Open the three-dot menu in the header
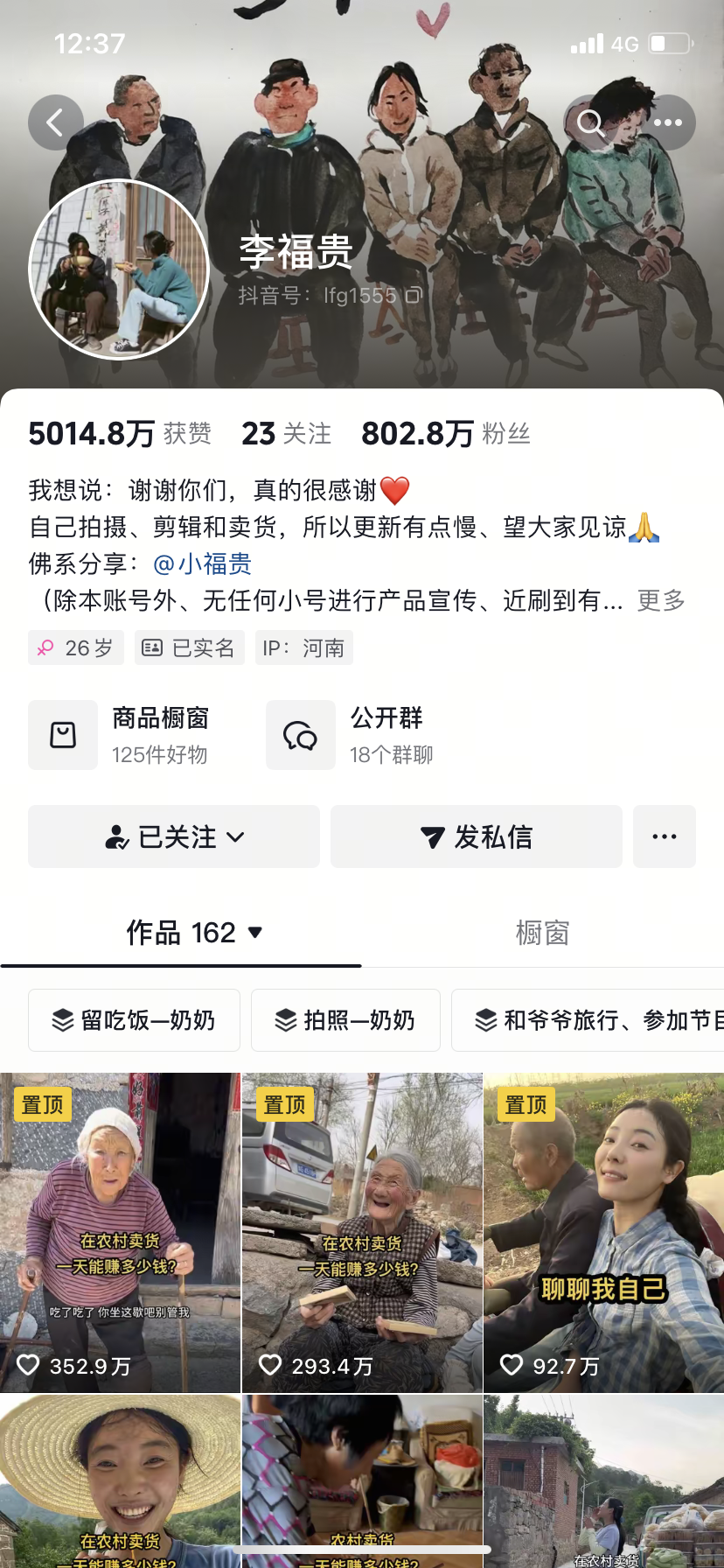724x1568 pixels. 668,122
